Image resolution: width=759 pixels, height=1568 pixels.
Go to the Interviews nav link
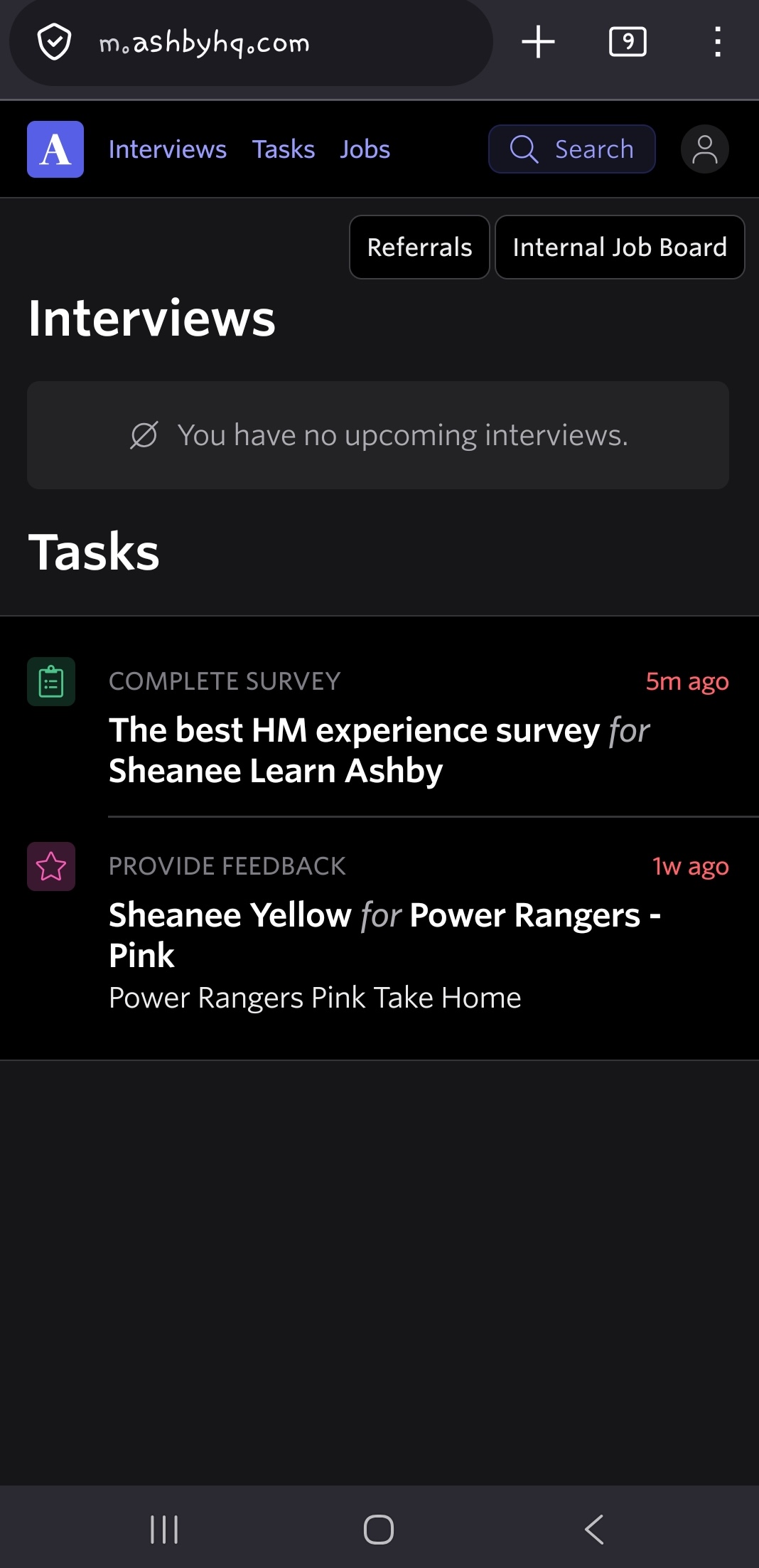(x=168, y=149)
